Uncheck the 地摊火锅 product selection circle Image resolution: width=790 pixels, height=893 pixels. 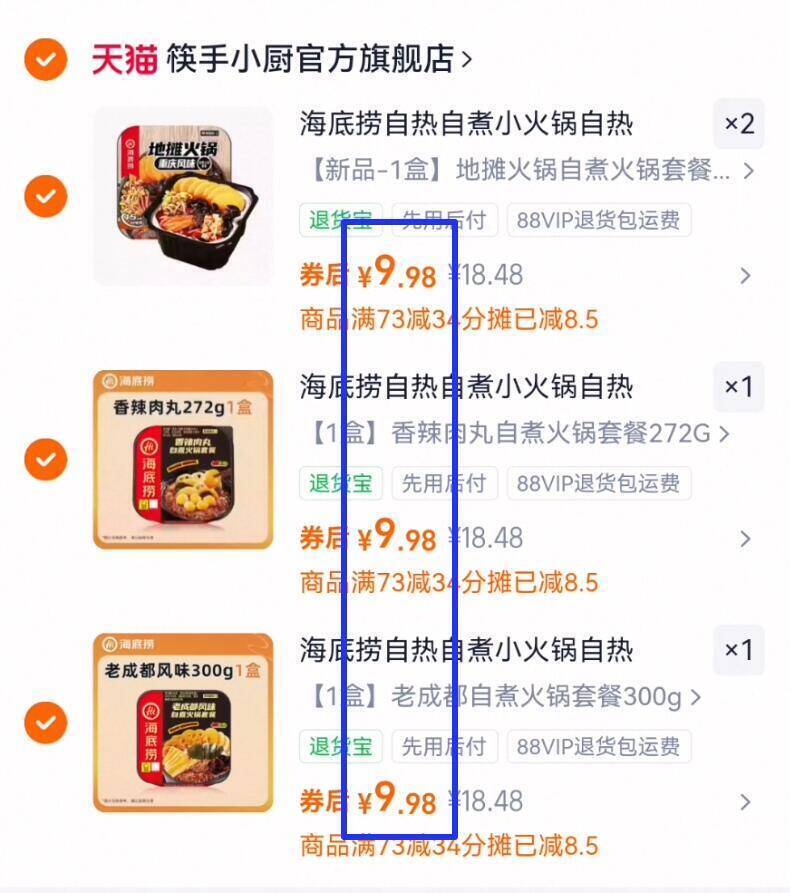[45, 196]
